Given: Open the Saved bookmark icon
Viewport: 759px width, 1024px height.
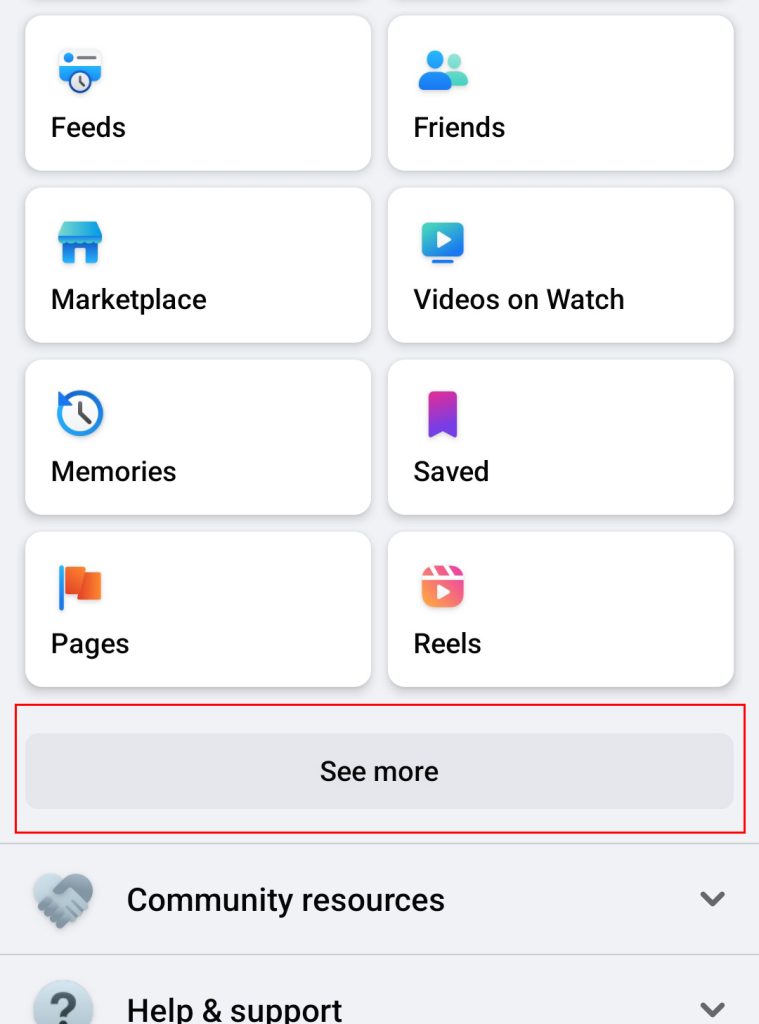Looking at the screenshot, I should 441,412.
